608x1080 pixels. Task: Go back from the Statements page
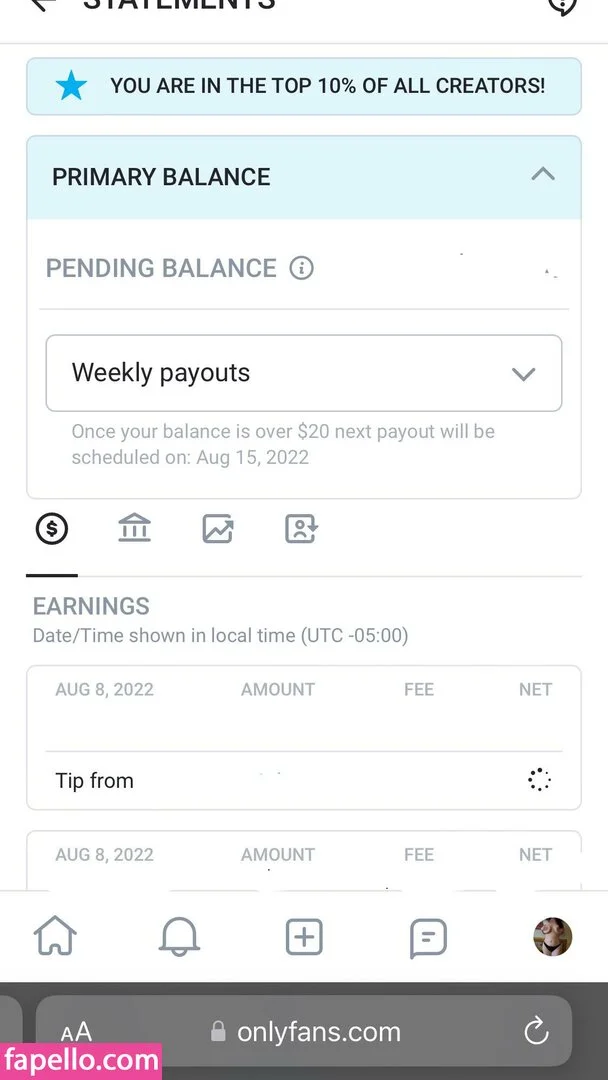point(42,4)
